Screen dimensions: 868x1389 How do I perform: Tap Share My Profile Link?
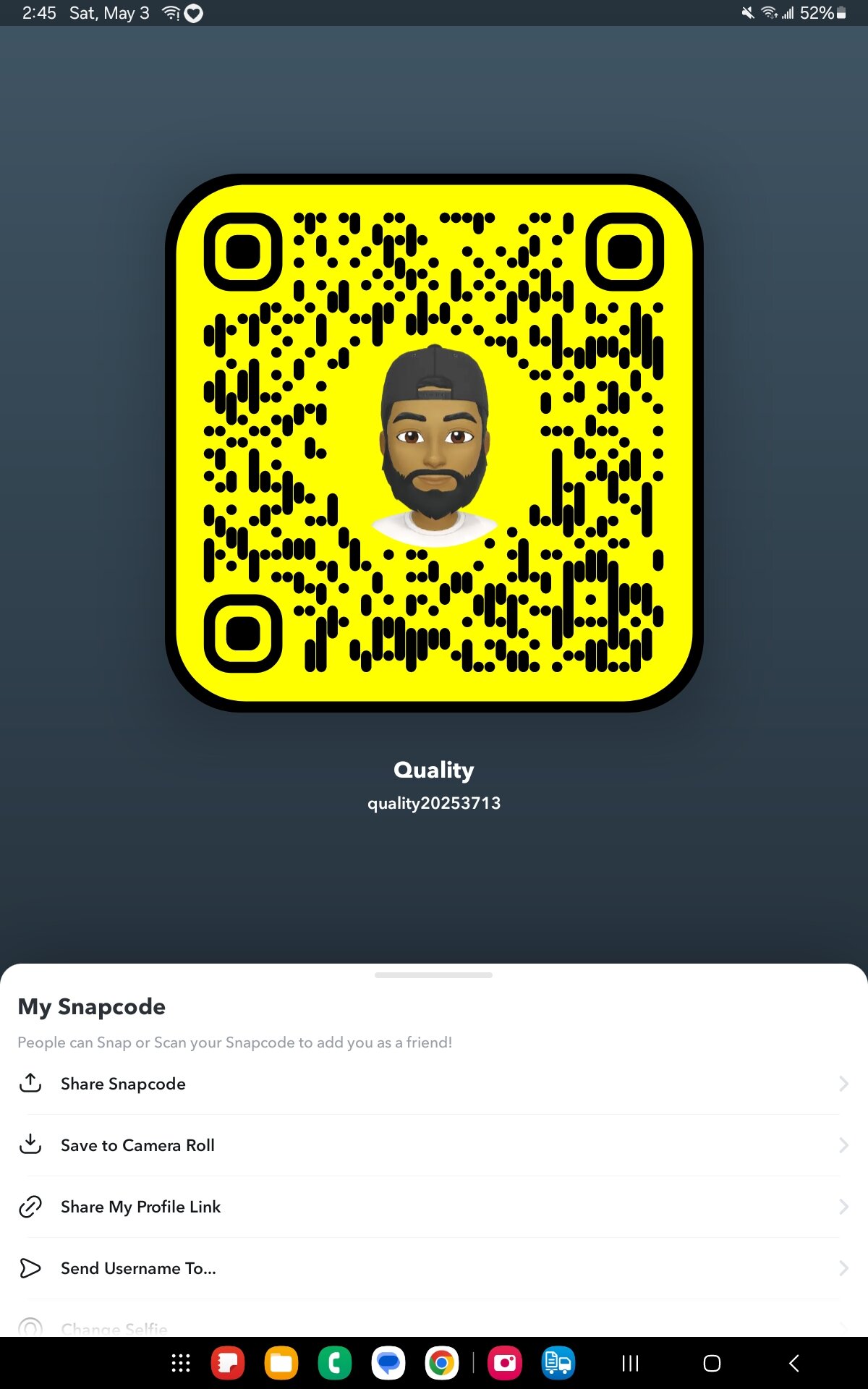point(140,1207)
